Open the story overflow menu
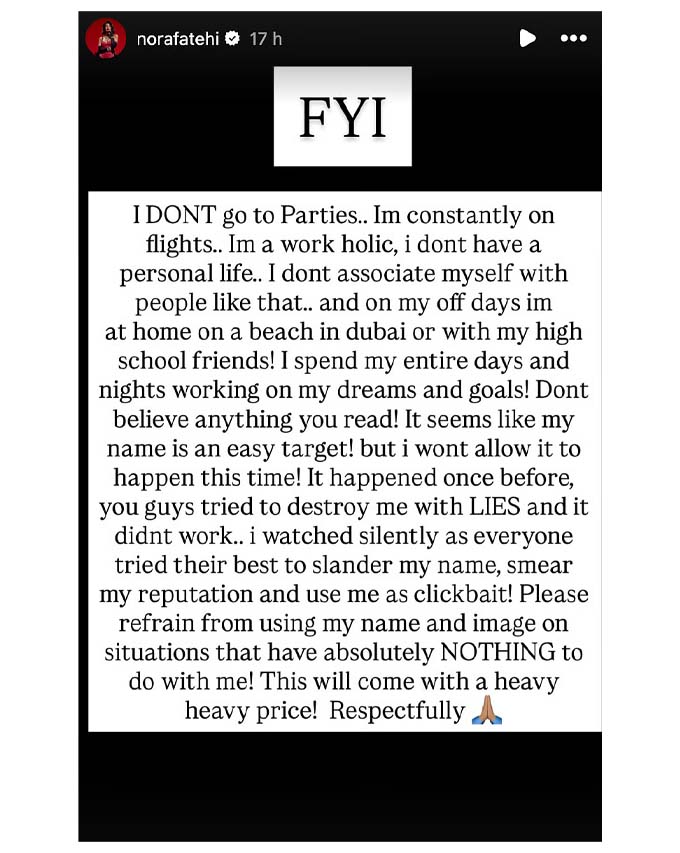 (x=573, y=39)
